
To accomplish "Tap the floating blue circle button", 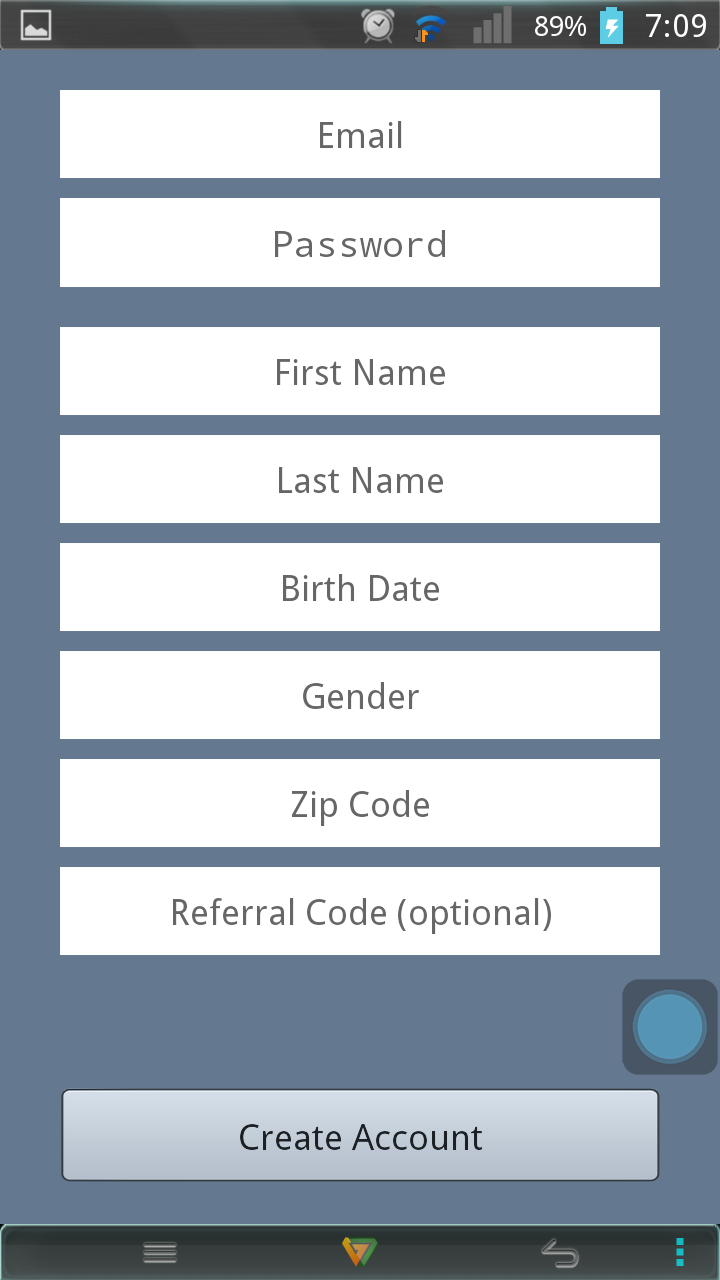I will click(670, 1027).
